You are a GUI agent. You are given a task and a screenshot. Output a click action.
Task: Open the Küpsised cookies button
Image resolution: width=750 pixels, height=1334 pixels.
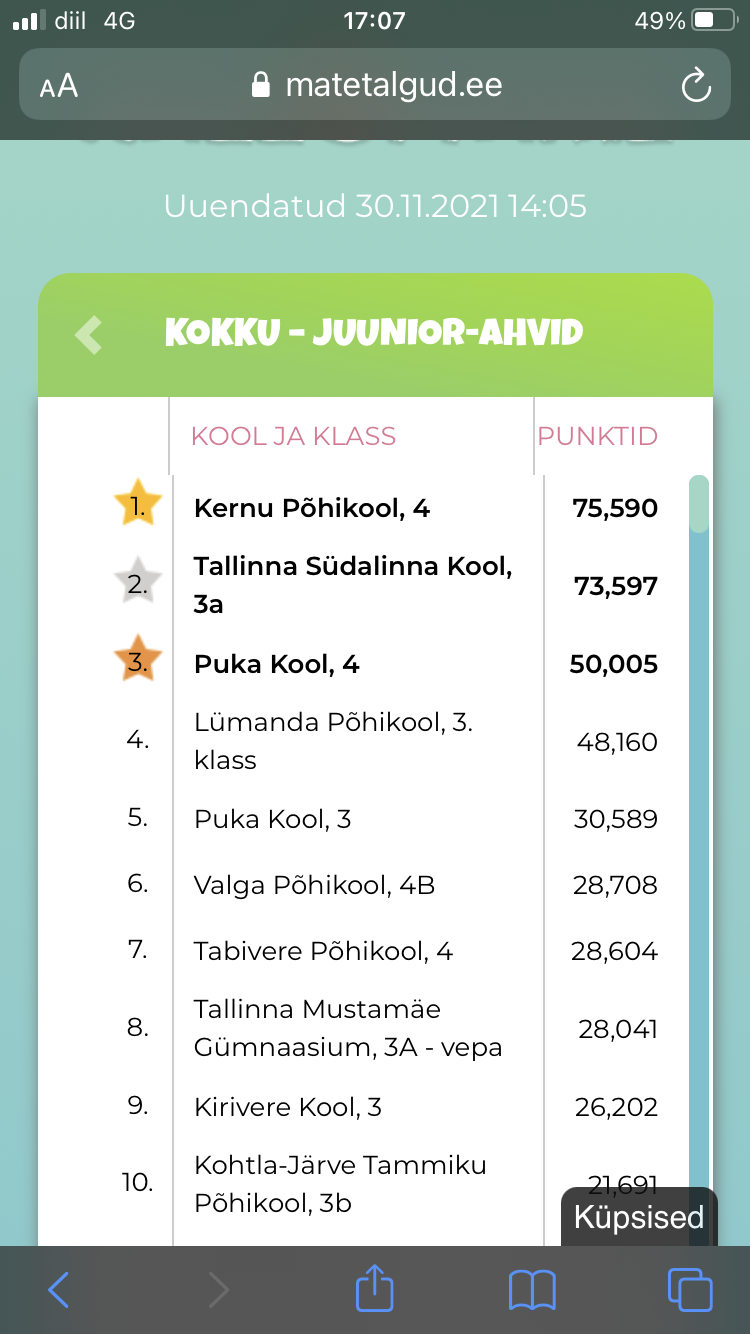click(x=639, y=1217)
